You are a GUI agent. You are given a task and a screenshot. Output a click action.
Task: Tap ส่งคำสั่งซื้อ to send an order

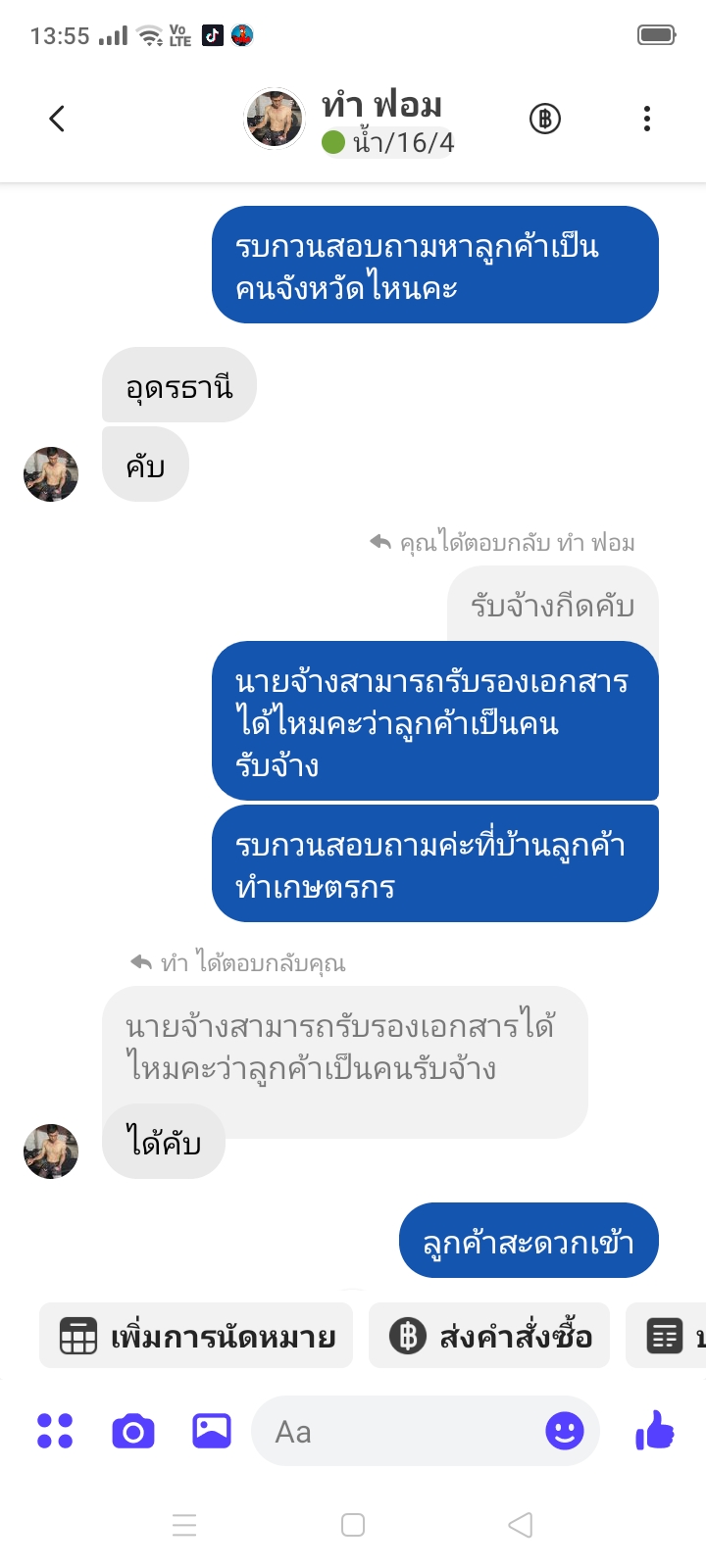click(x=489, y=1336)
